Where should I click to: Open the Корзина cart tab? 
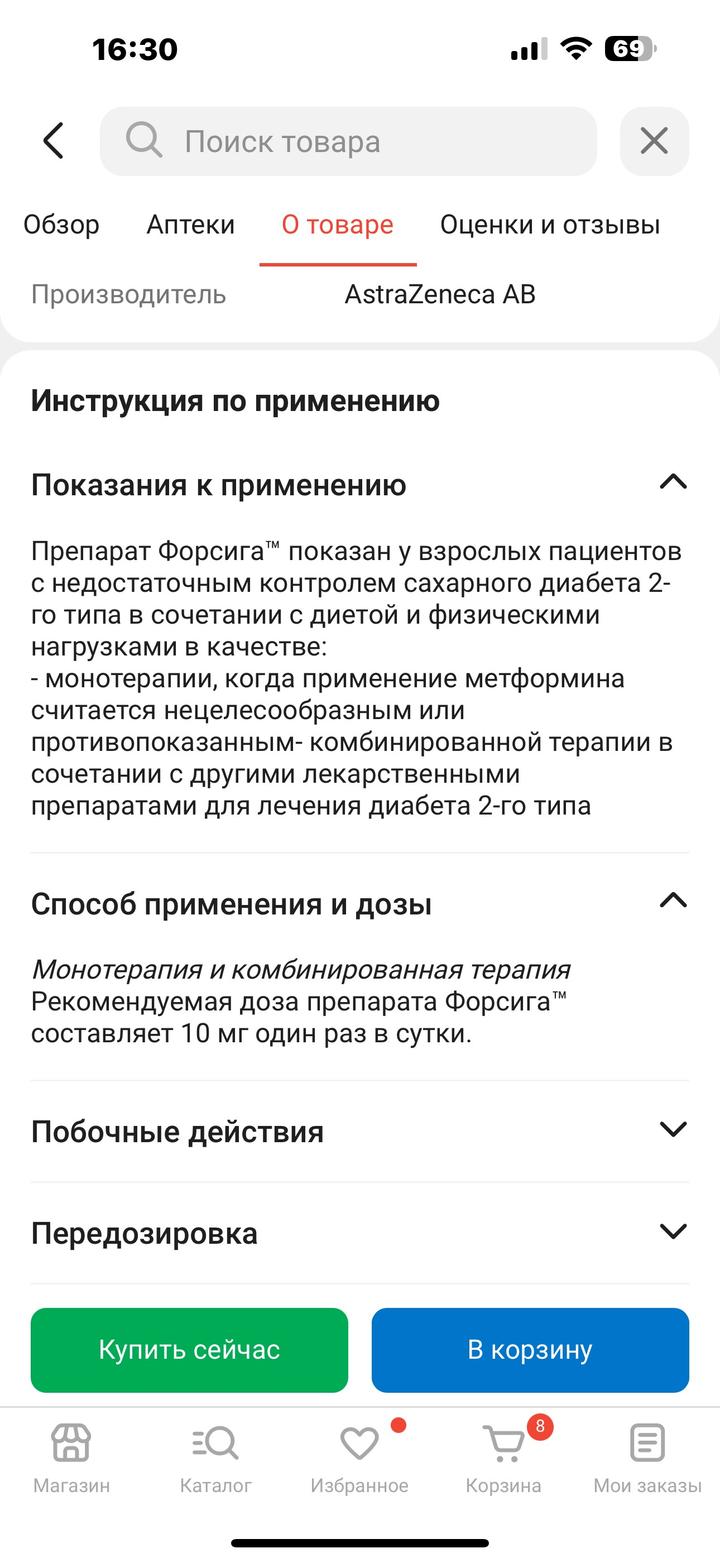pos(504,1458)
